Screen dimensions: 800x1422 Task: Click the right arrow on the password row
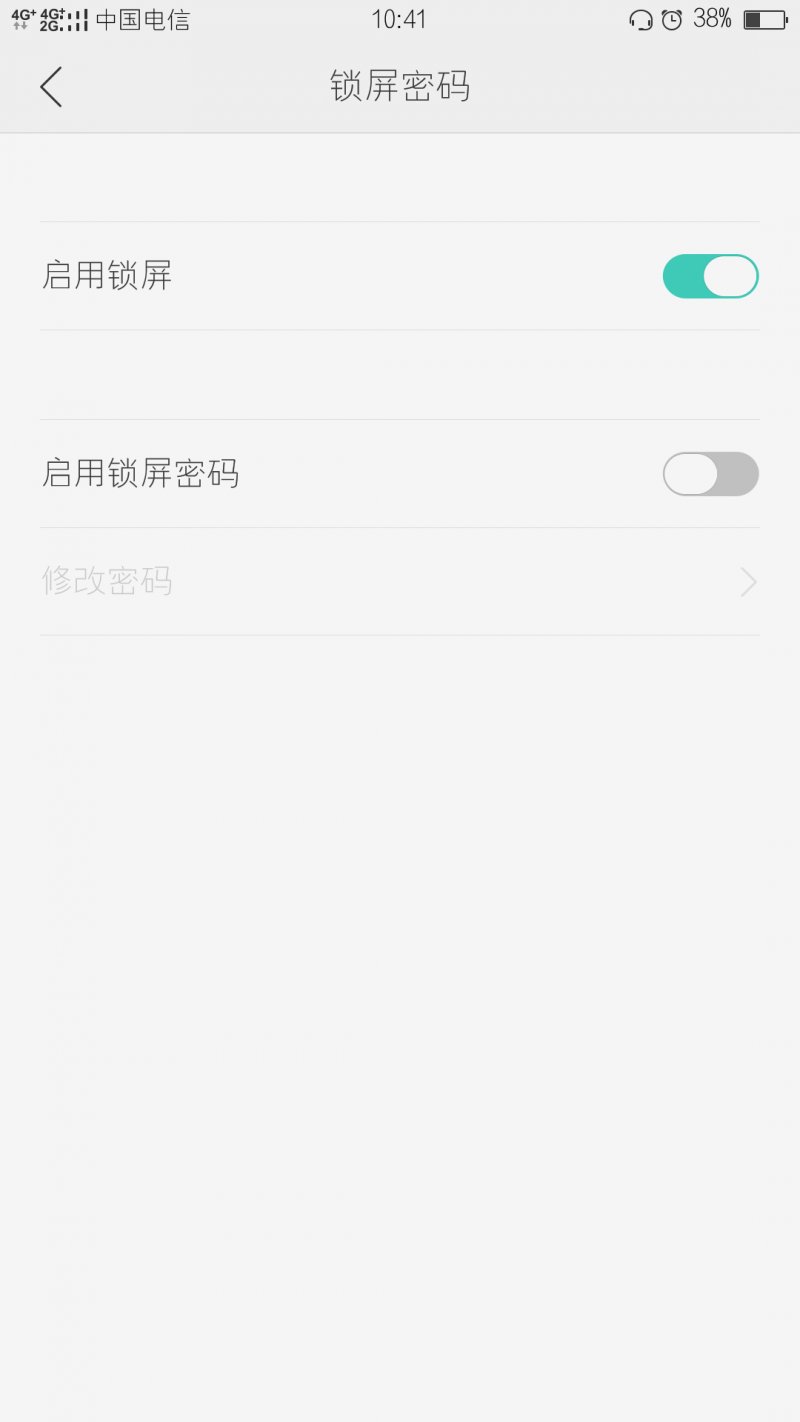pyautogui.click(x=747, y=582)
